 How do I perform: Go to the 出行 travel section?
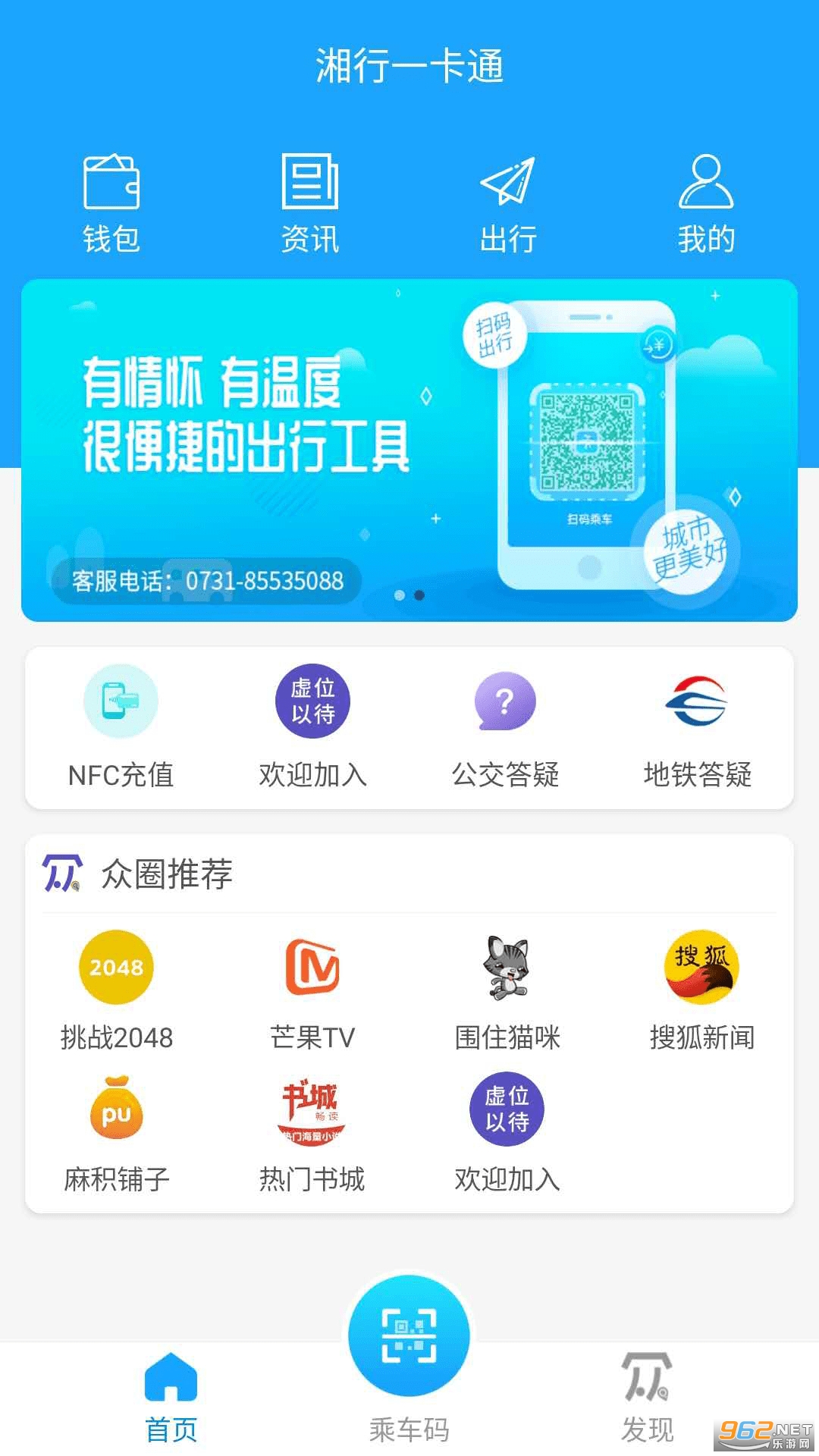[x=508, y=203]
